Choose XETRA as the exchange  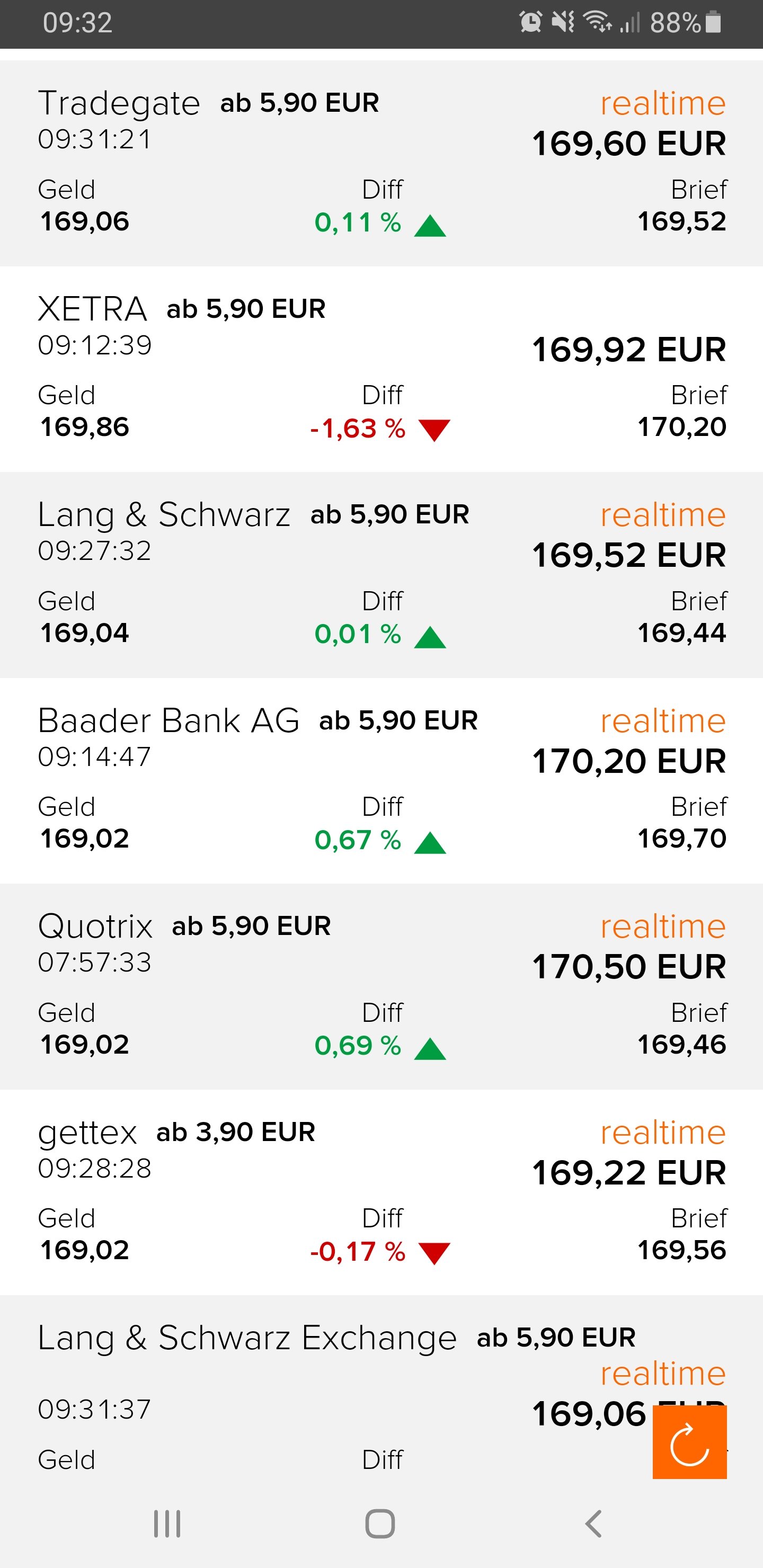click(381, 368)
